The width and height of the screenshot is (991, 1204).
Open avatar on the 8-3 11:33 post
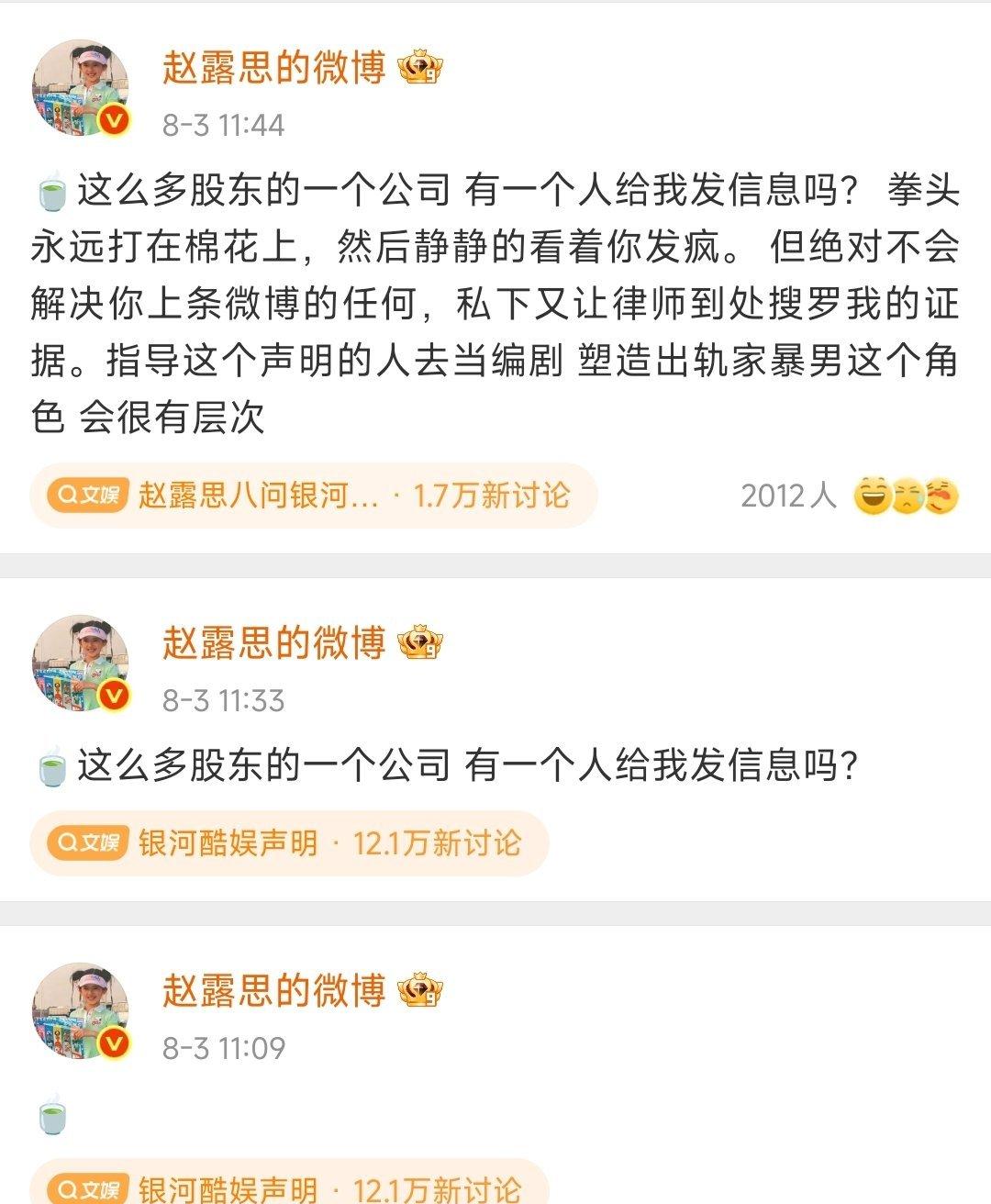tap(81, 664)
